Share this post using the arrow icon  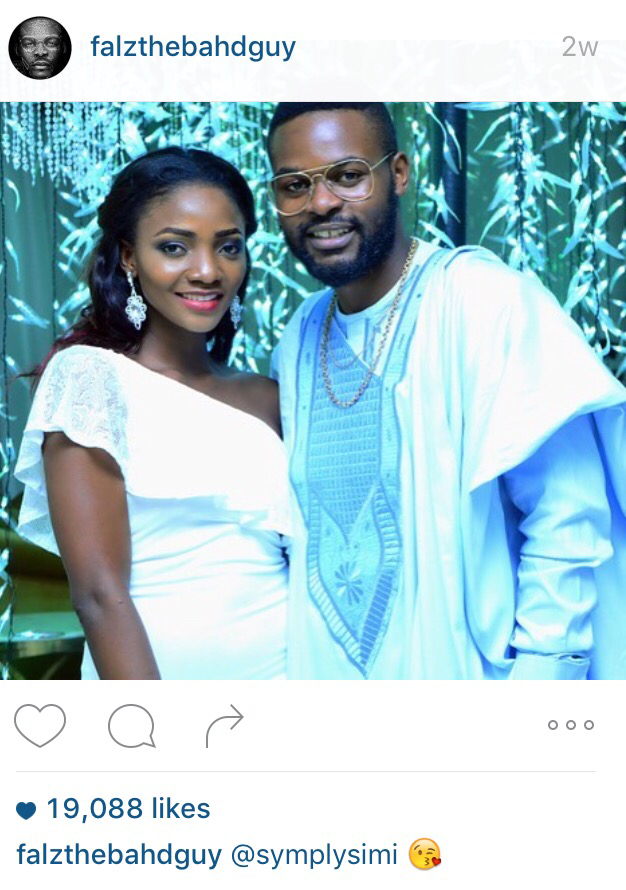(x=224, y=726)
